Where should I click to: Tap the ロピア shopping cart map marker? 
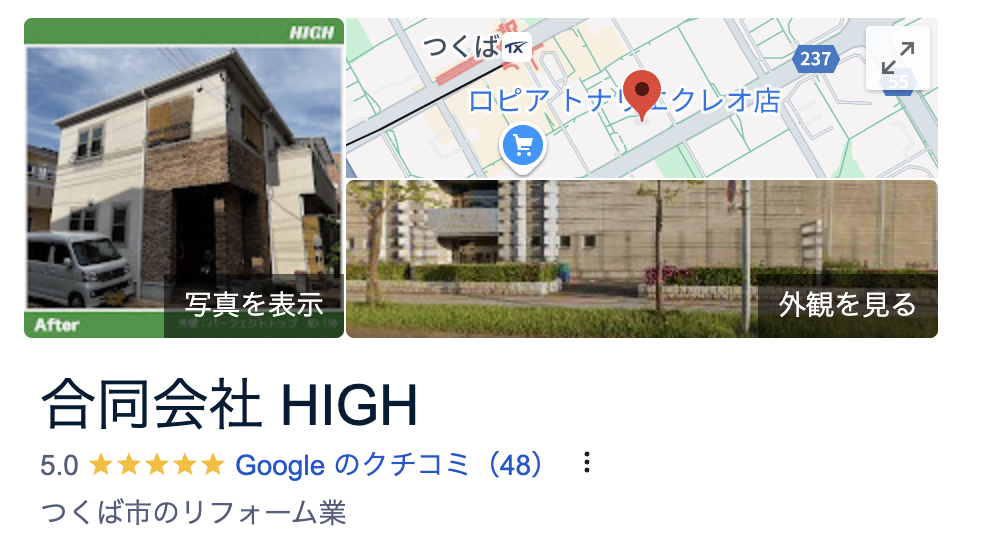click(x=523, y=147)
